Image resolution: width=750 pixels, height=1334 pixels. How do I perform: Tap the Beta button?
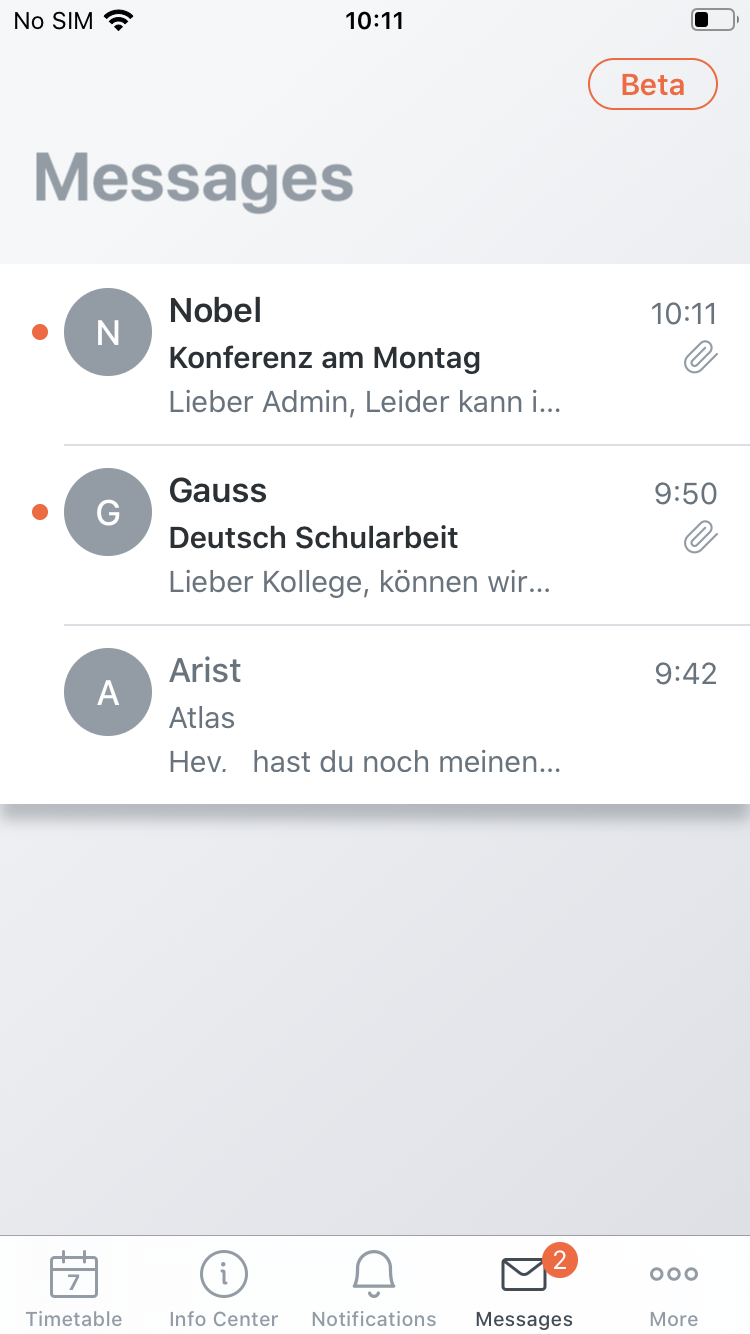[653, 84]
